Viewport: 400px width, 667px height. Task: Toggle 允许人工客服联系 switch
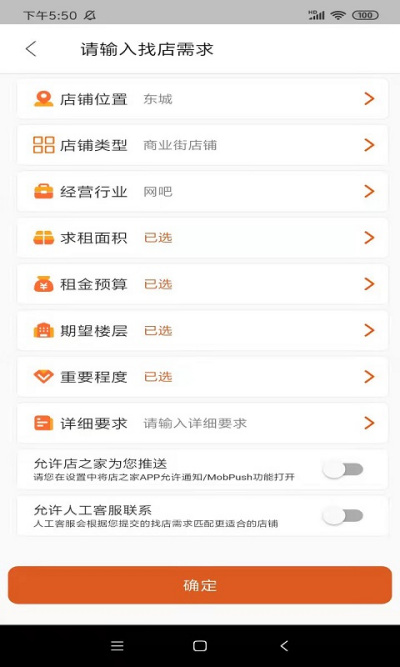[343, 516]
